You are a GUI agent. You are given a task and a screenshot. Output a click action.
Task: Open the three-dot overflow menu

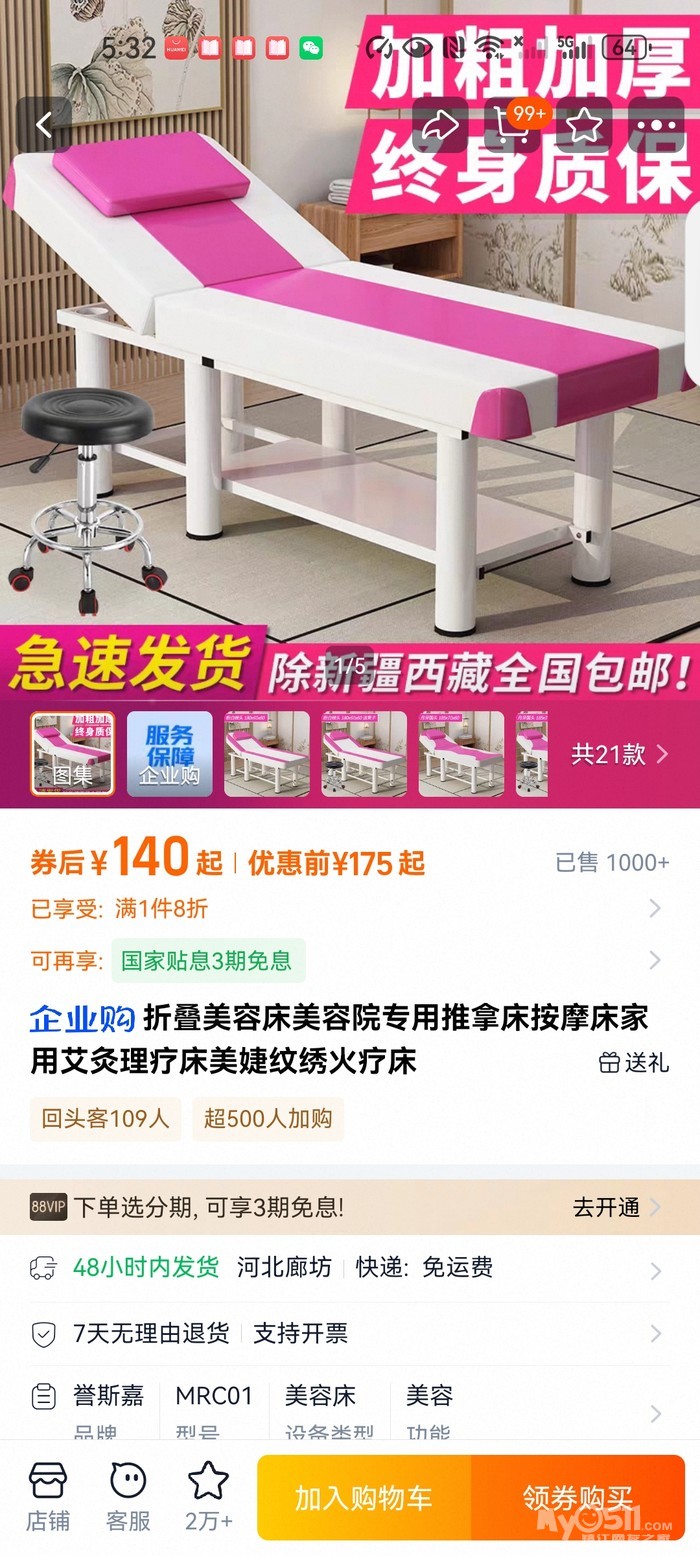(657, 125)
